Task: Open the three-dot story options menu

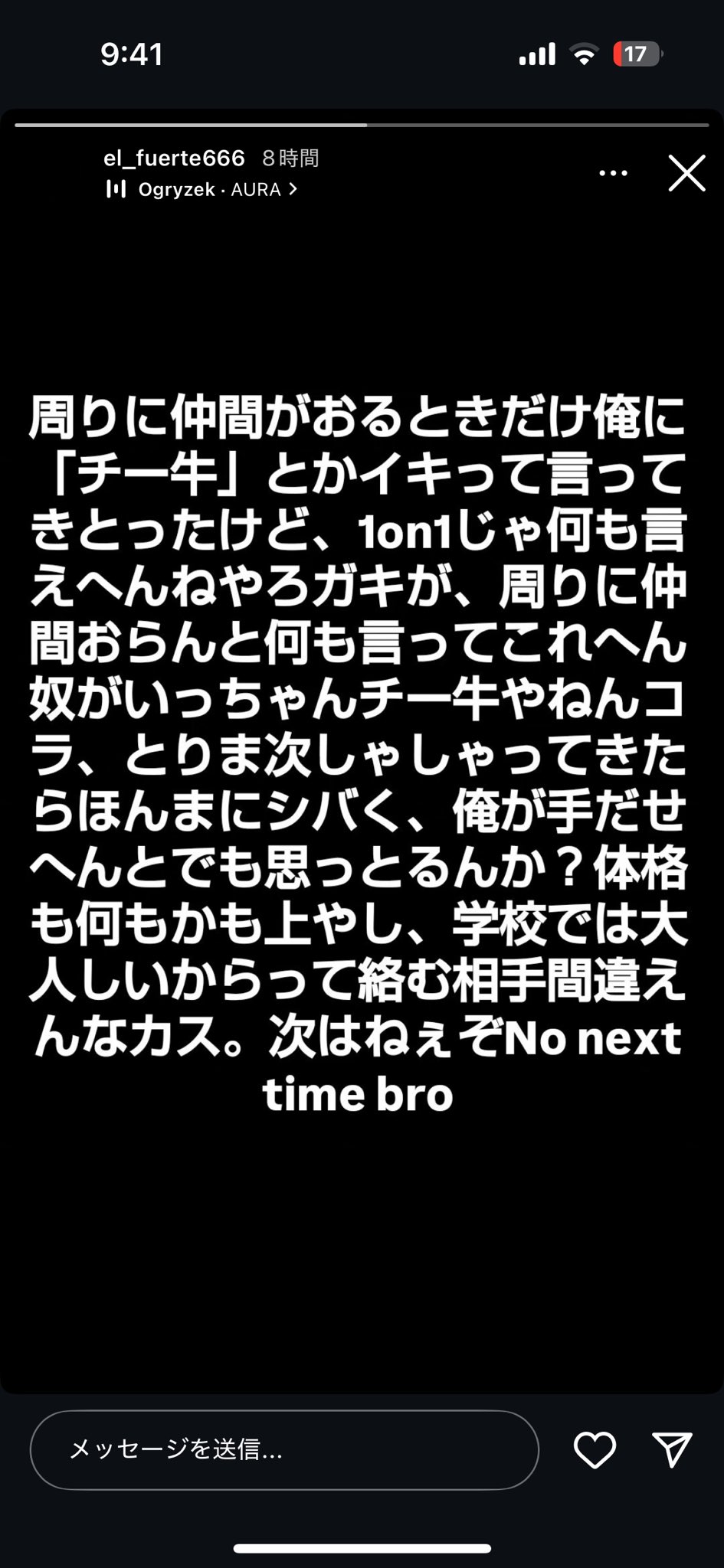Action: click(x=613, y=174)
